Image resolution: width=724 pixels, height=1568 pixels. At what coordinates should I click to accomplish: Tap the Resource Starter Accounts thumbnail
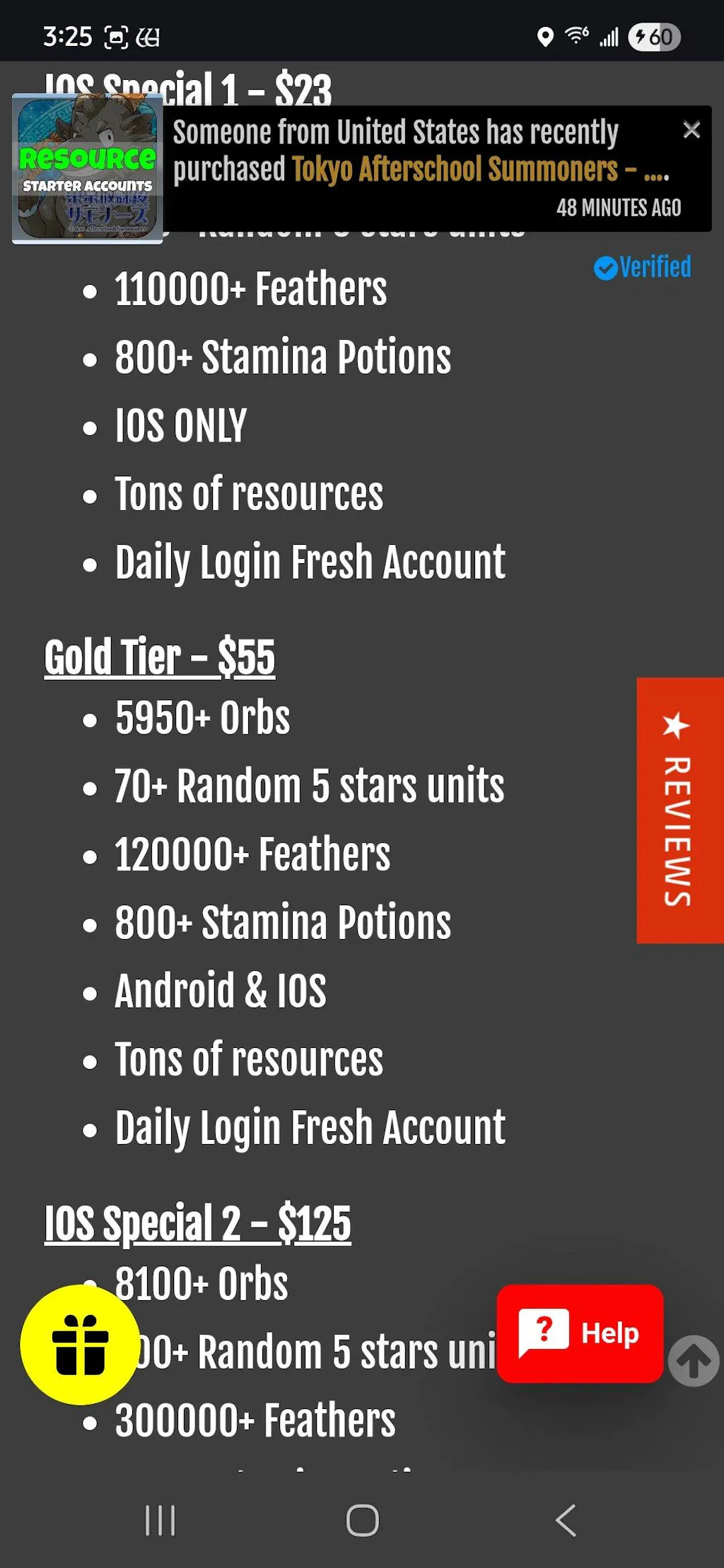(88, 170)
